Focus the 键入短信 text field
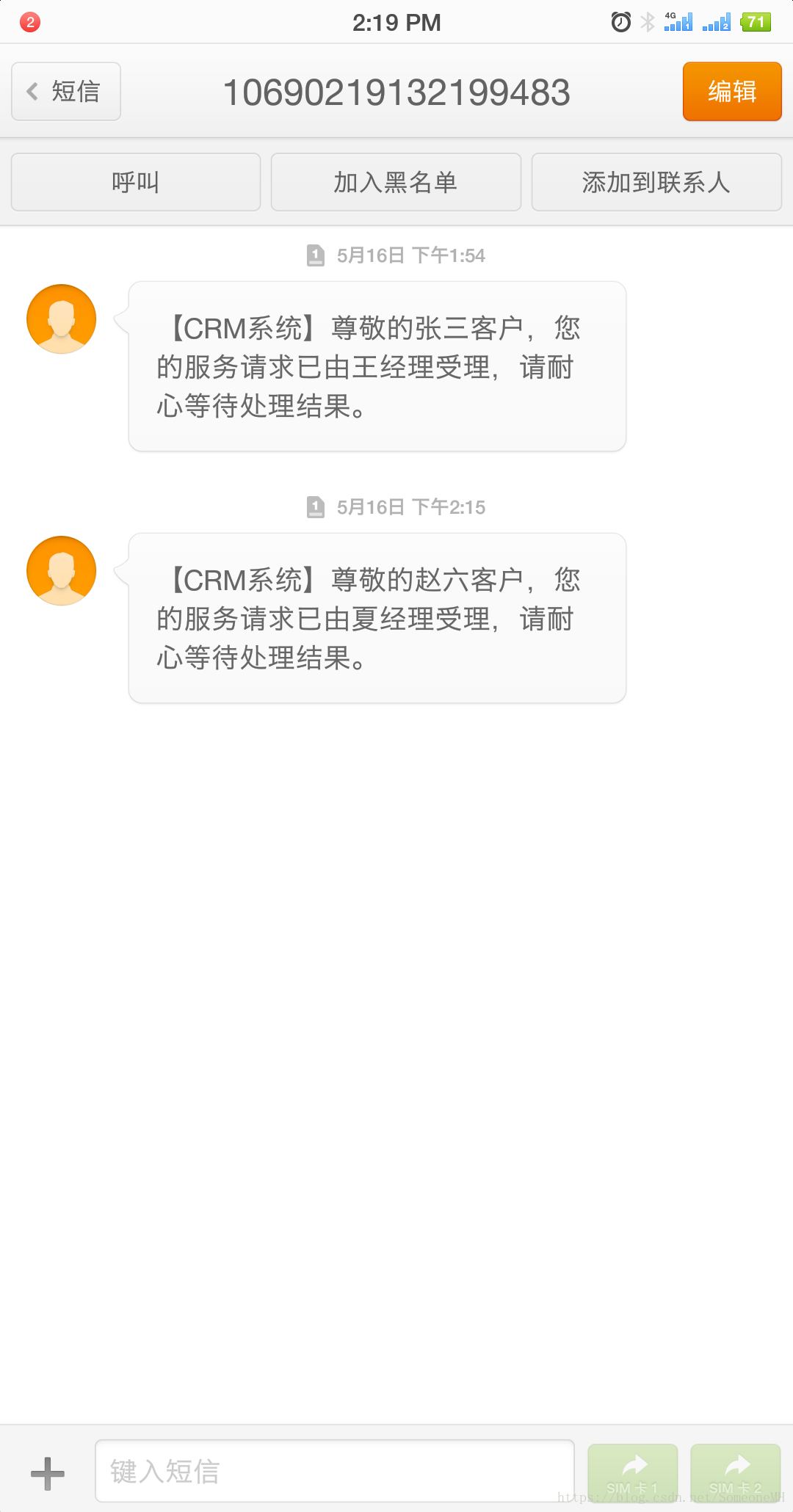The width and height of the screenshot is (793, 1512). click(x=335, y=1471)
